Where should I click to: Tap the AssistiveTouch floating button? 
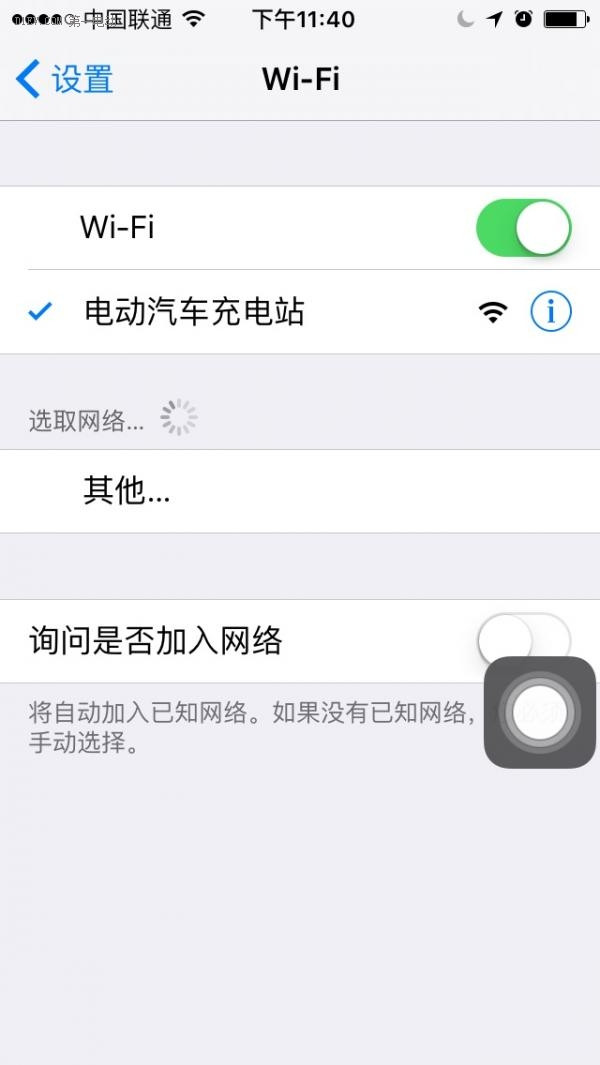(540, 712)
